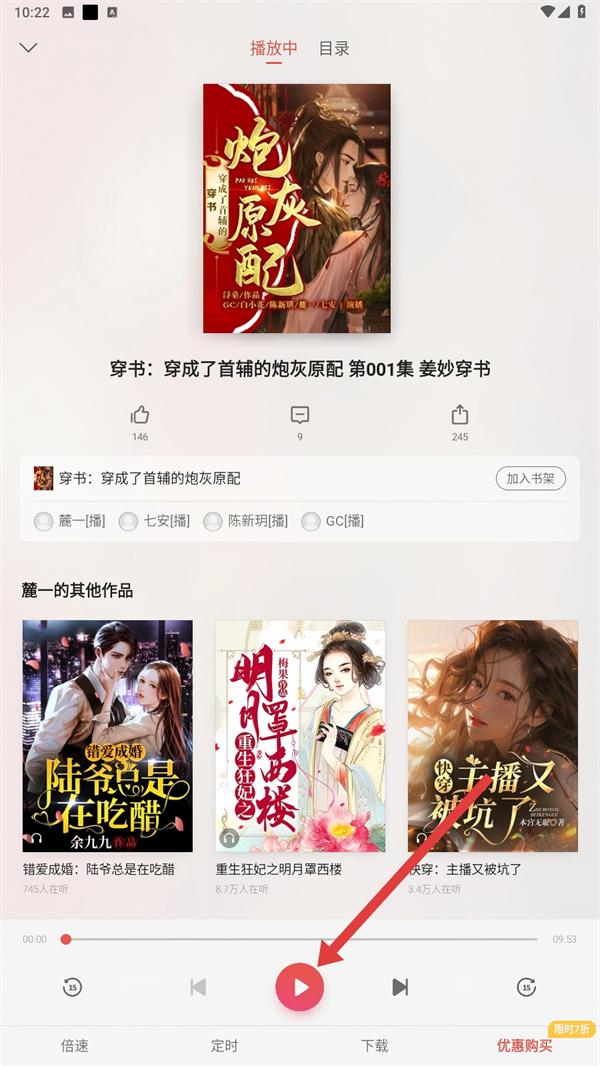Viewport: 600px width, 1066px height.
Task: Tap the 加入书架 button
Action: tap(530, 479)
